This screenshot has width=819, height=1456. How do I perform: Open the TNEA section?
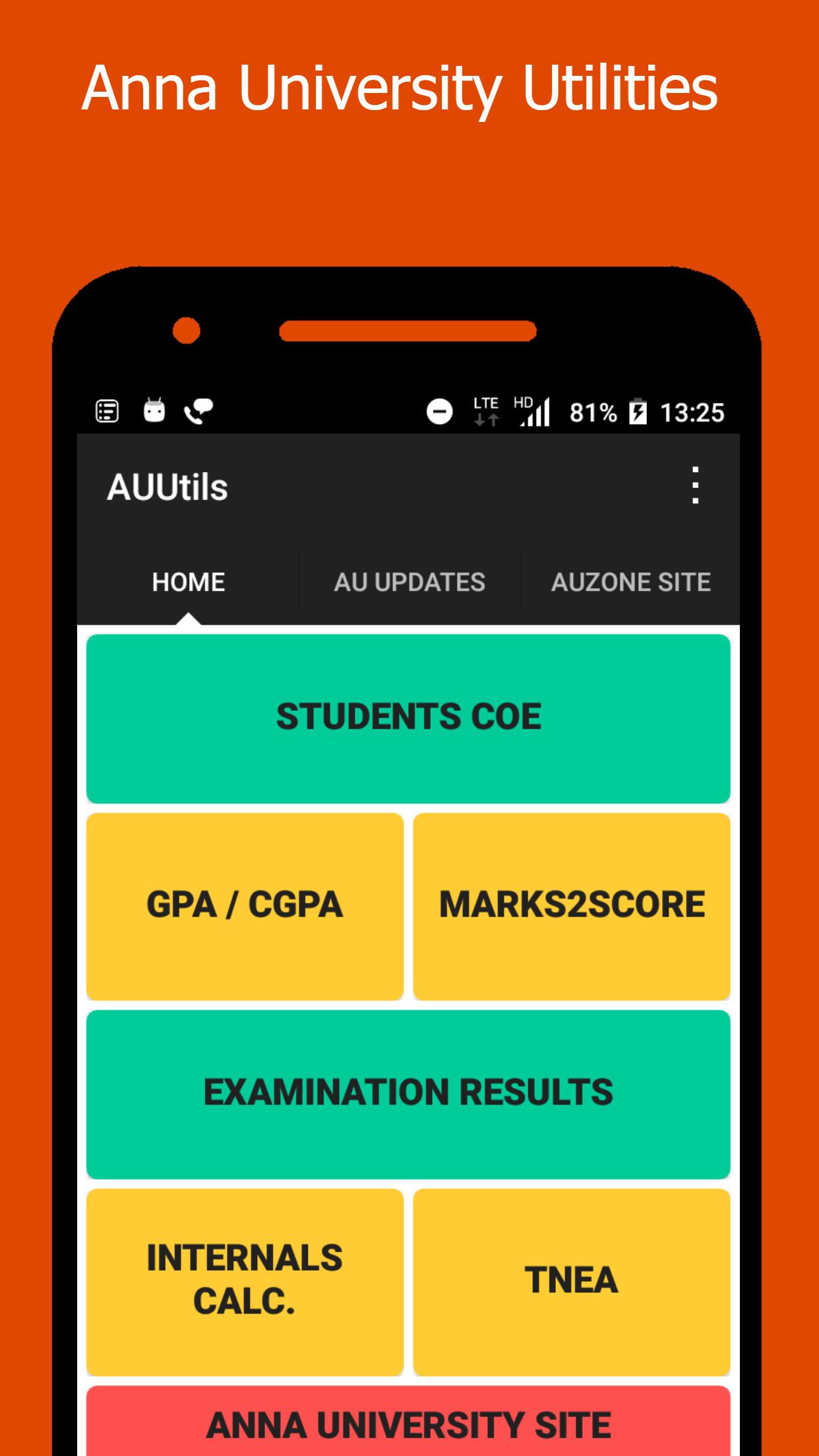tap(572, 1279)
